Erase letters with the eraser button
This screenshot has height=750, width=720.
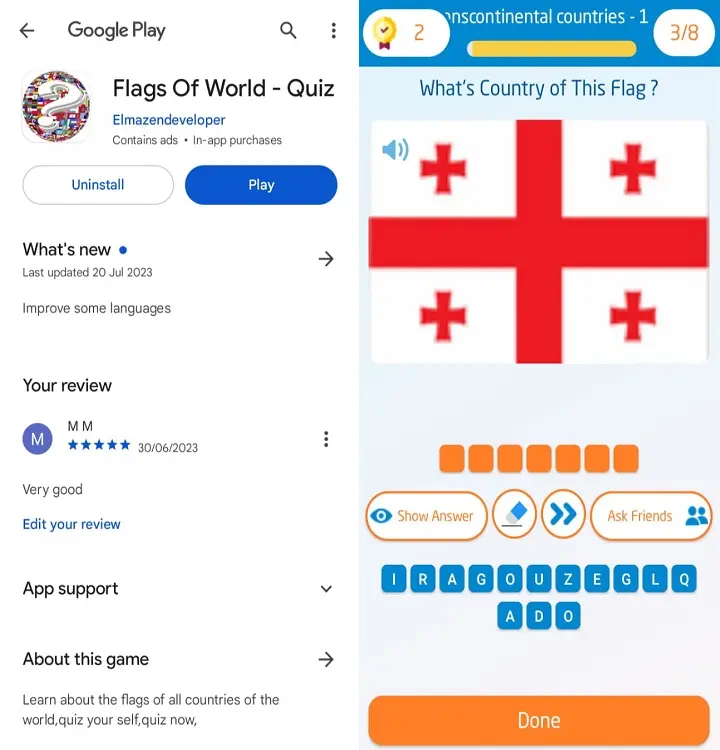(x=514, y=515)
